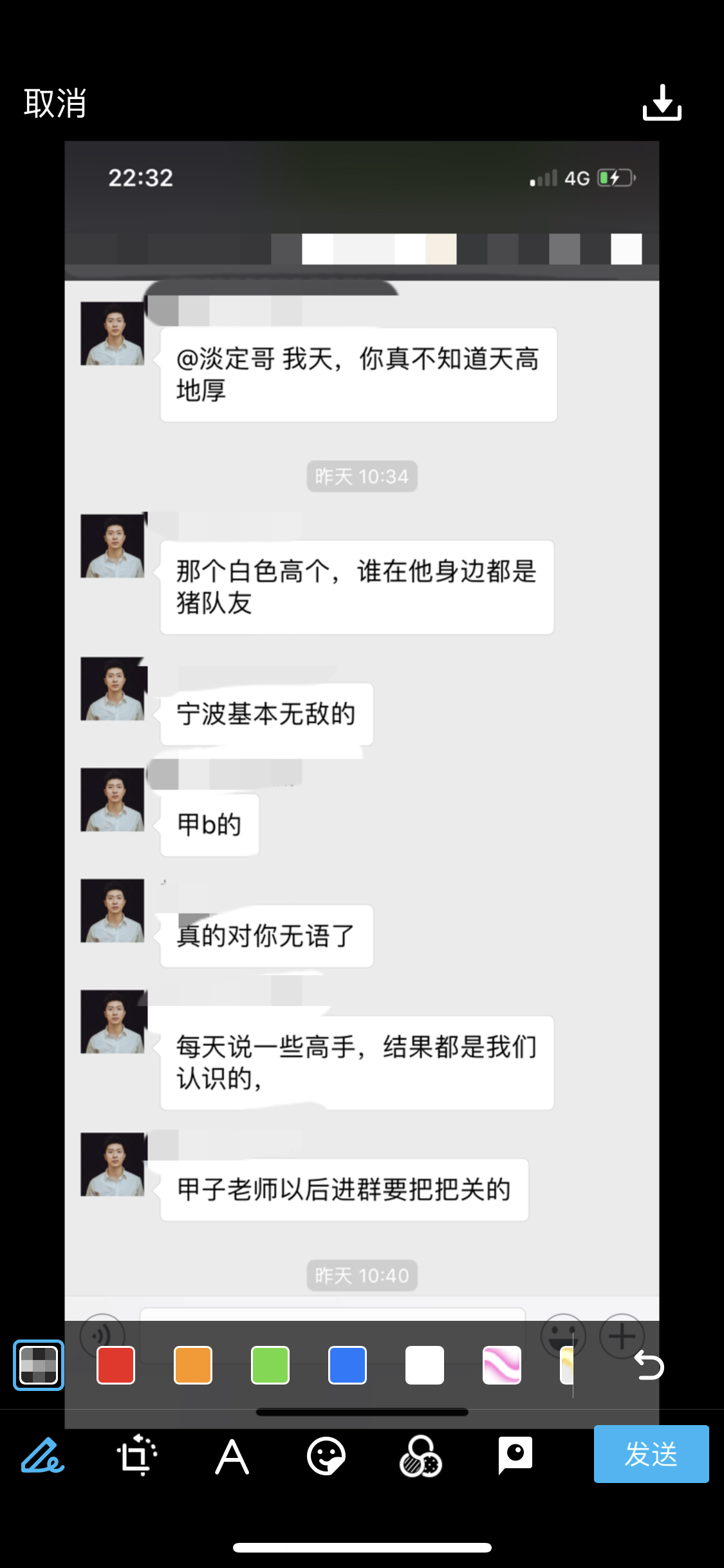The width and height of the screenshot is (724, 1568).
Task: Open the filter effects tool
Action: [x=421, y=1455]
